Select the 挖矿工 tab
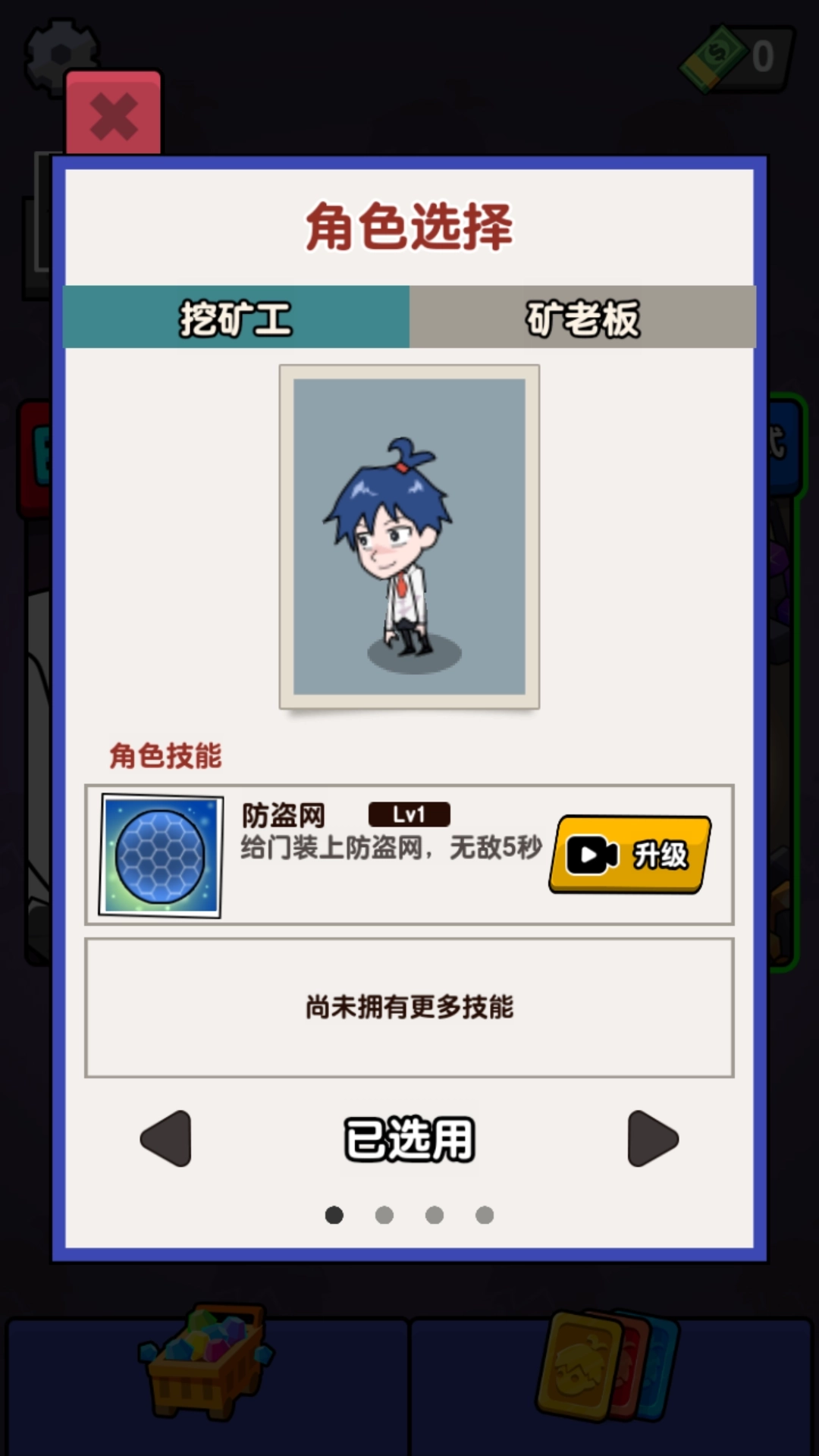 point(236,318)
